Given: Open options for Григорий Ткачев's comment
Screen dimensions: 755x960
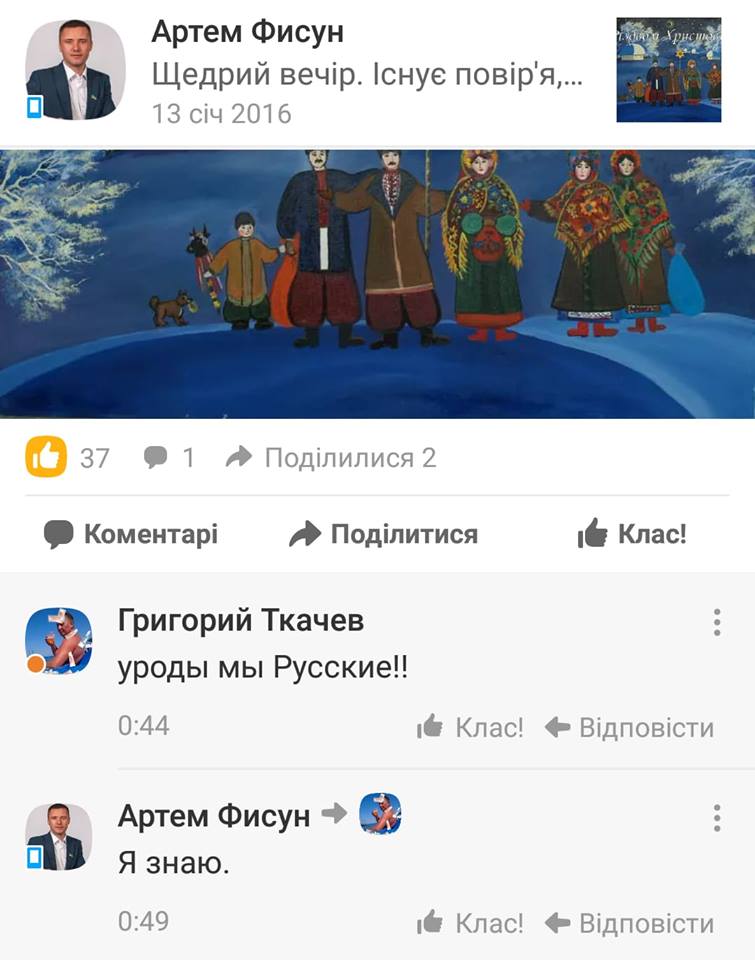Looking at the screenshot, I should (x=717, y=622).
